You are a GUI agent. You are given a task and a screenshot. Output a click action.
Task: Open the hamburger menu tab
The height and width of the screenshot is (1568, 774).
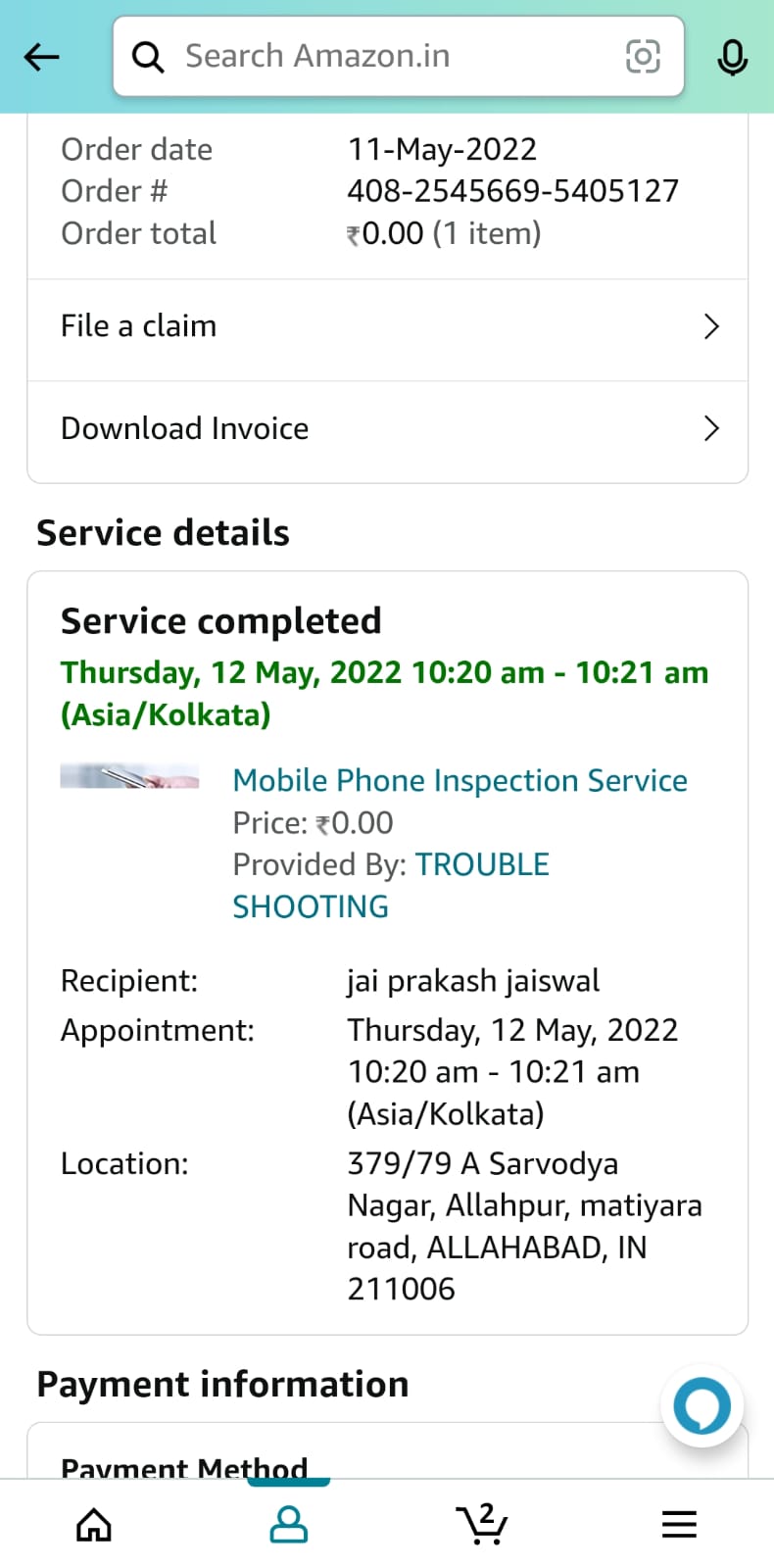pyautogui.click(x=678, y=1525)
